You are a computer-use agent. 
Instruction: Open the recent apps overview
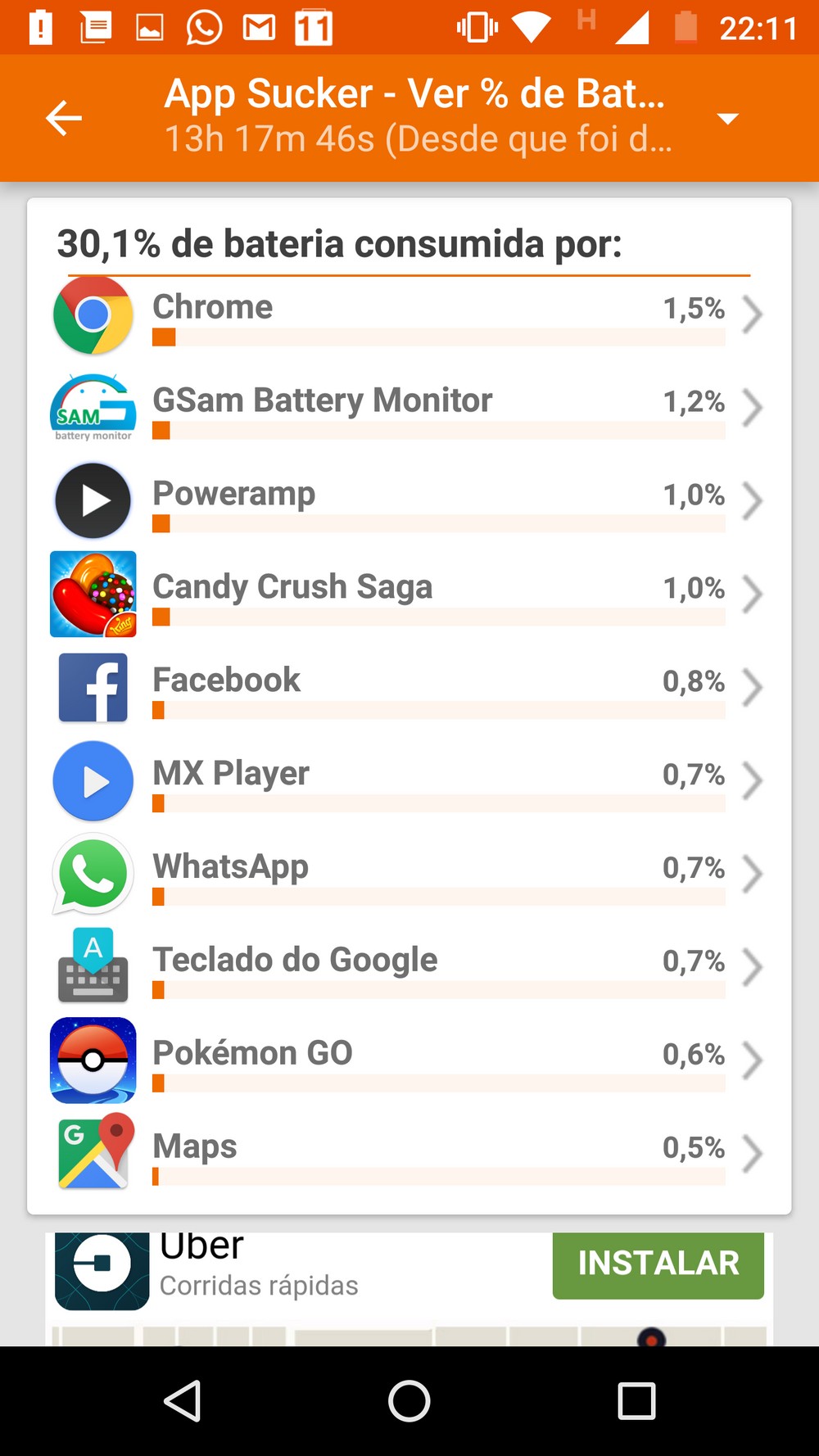coord(636,1401)
